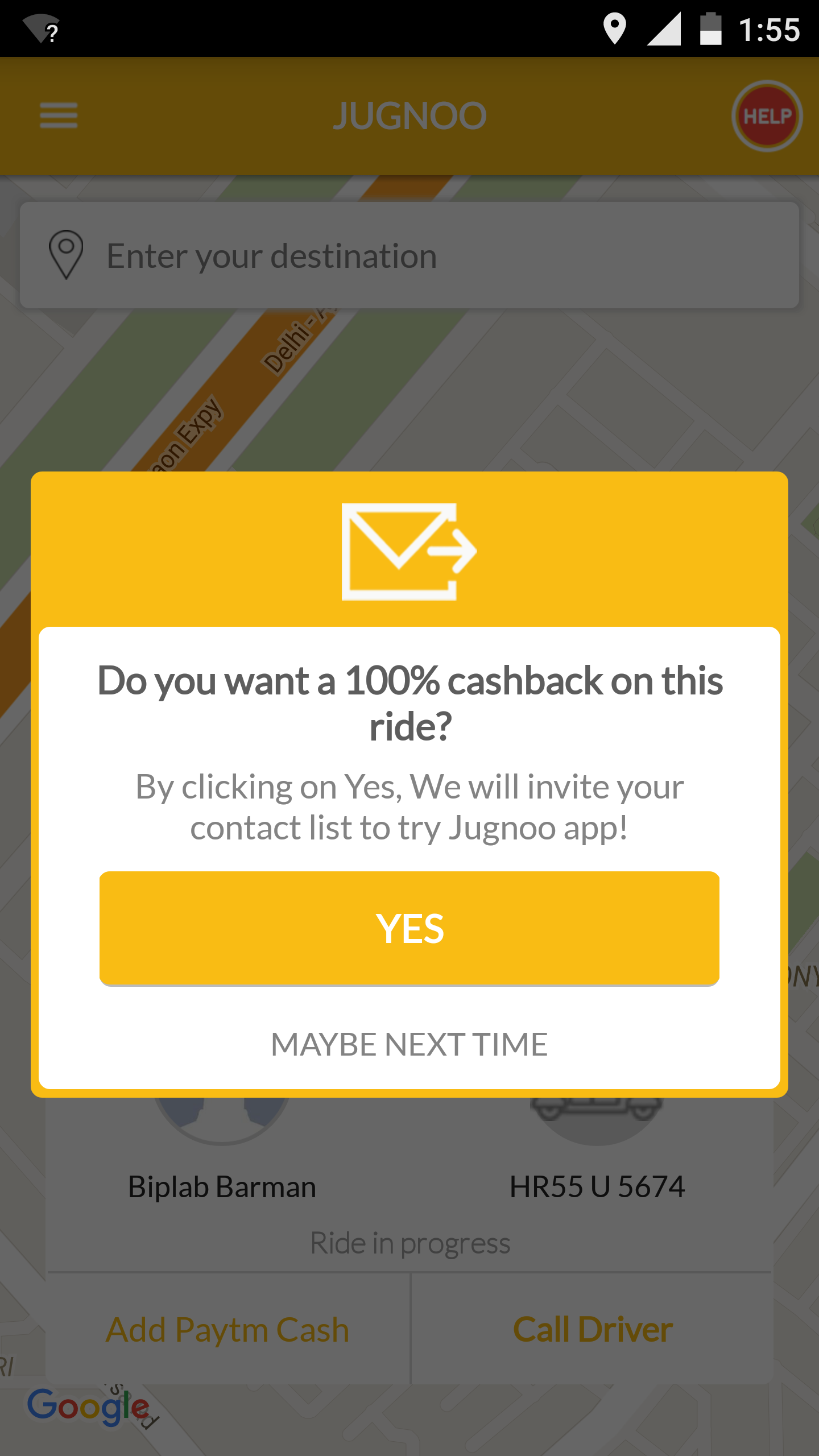Dismiss dialog with Maybe Next Time
Image resolution: width=819 pixels, height=1456 pixels.
point(409,1044)
